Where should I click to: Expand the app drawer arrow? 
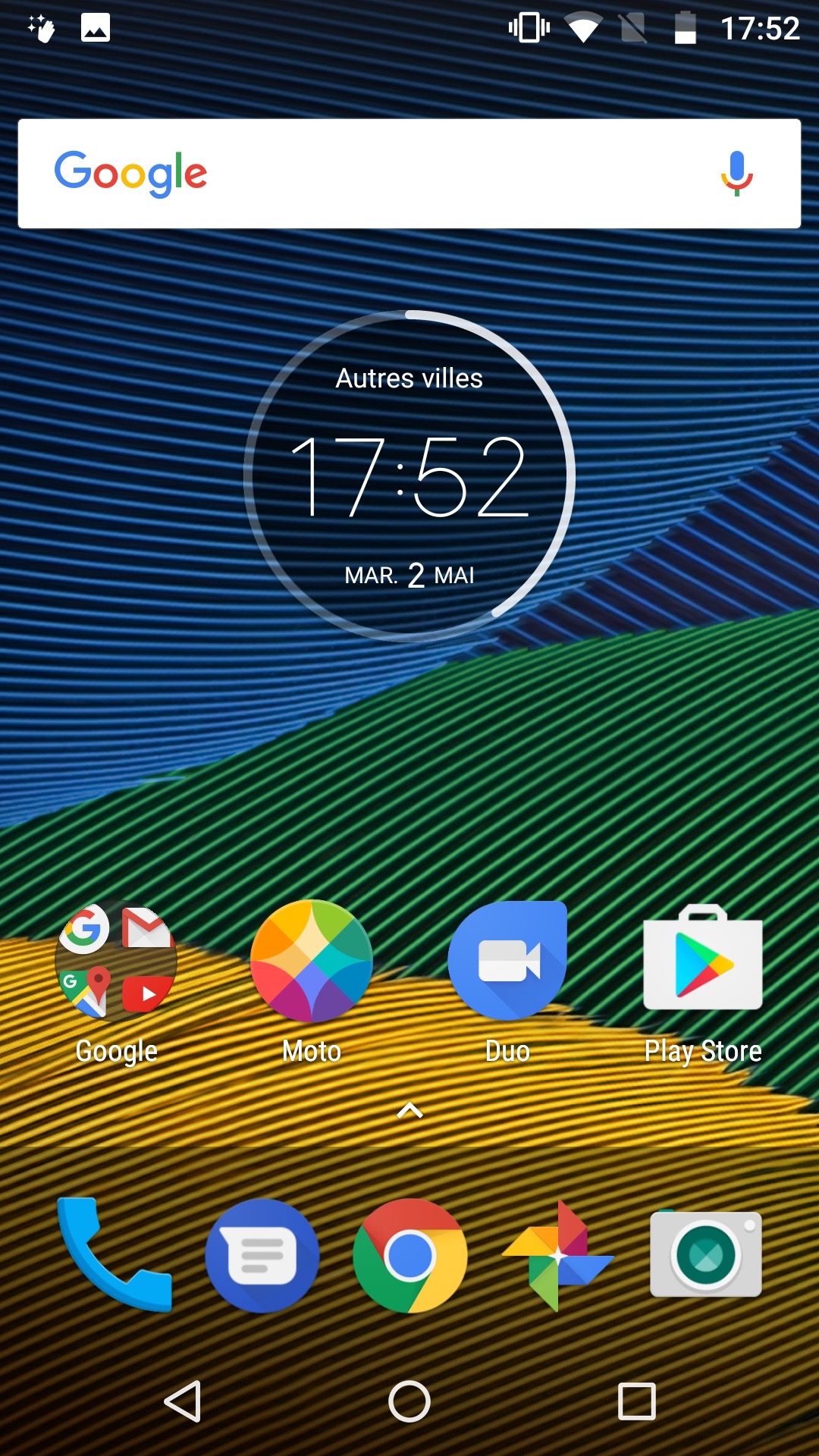click(x=409, y=1111)
